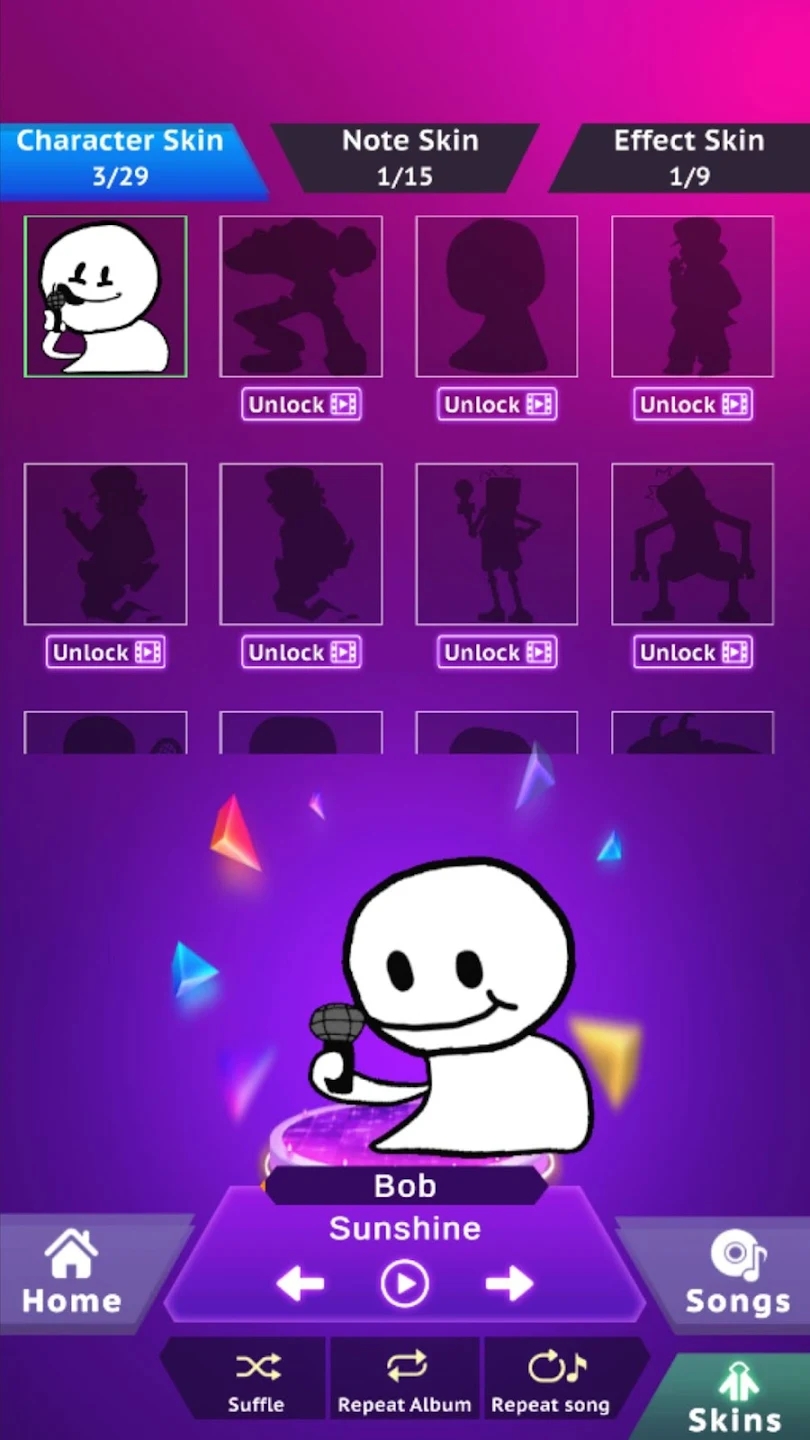Play the song Sunshine
This screenshot has height=1440, width=810.
pyautogui.click(x=404, y=1283)
